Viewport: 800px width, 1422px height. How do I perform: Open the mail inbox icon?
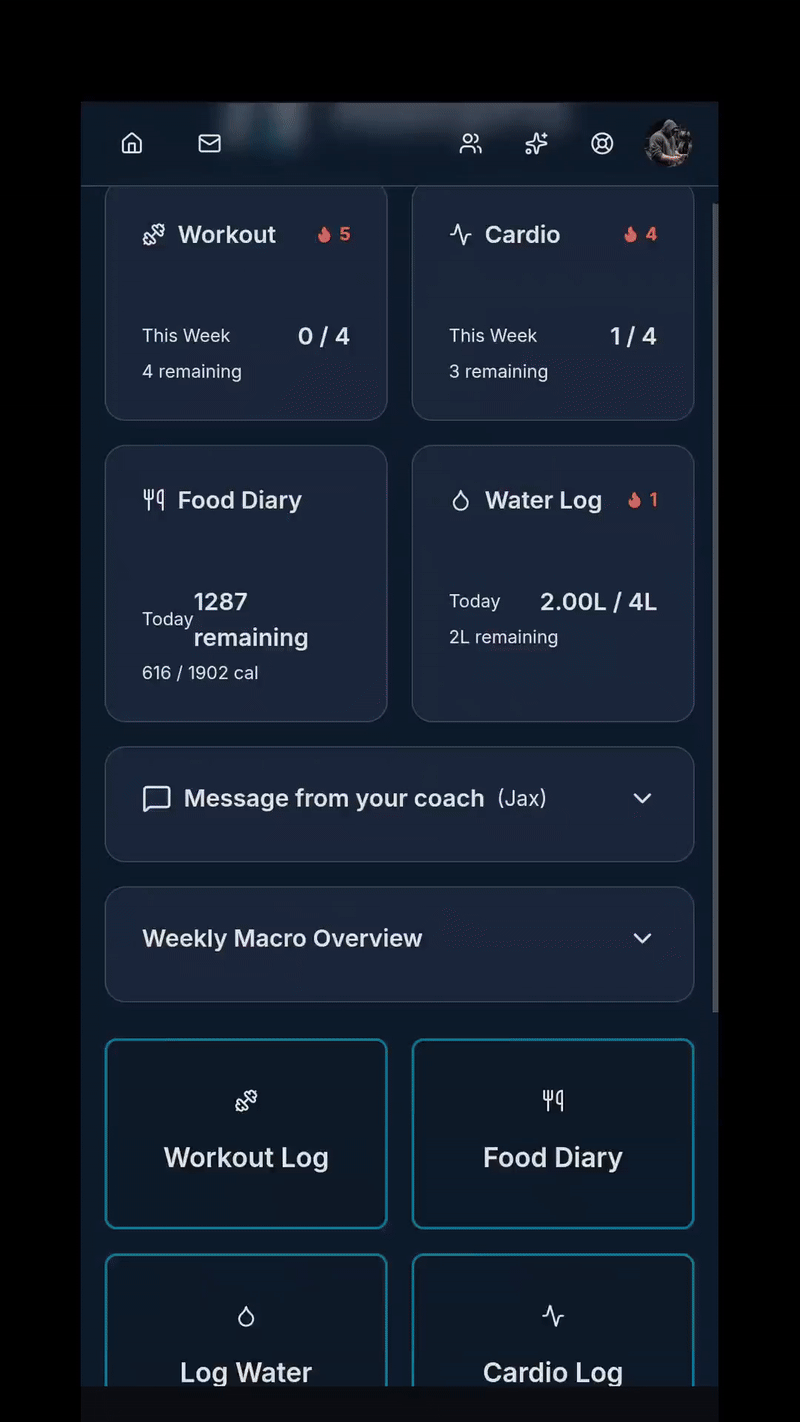pyautogui.click(x=210, y=144)
